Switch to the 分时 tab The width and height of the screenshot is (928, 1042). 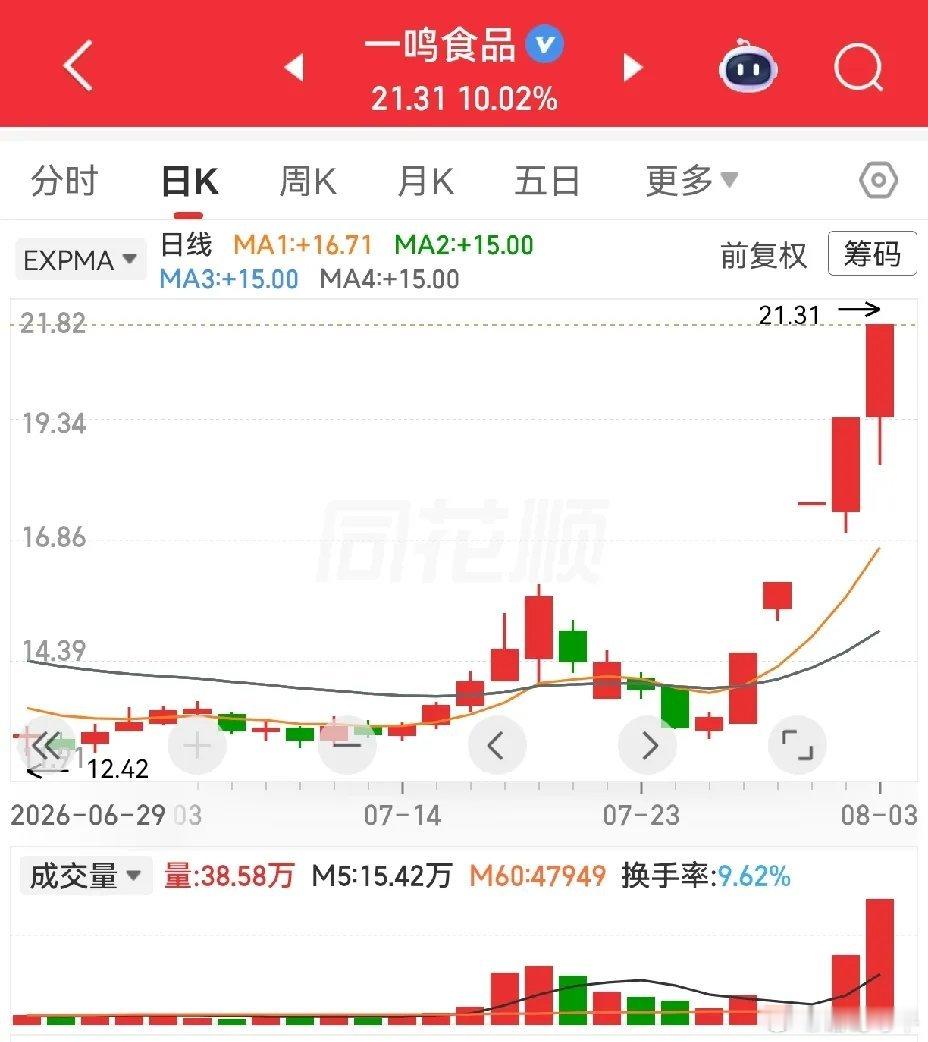tap(64, 181)
